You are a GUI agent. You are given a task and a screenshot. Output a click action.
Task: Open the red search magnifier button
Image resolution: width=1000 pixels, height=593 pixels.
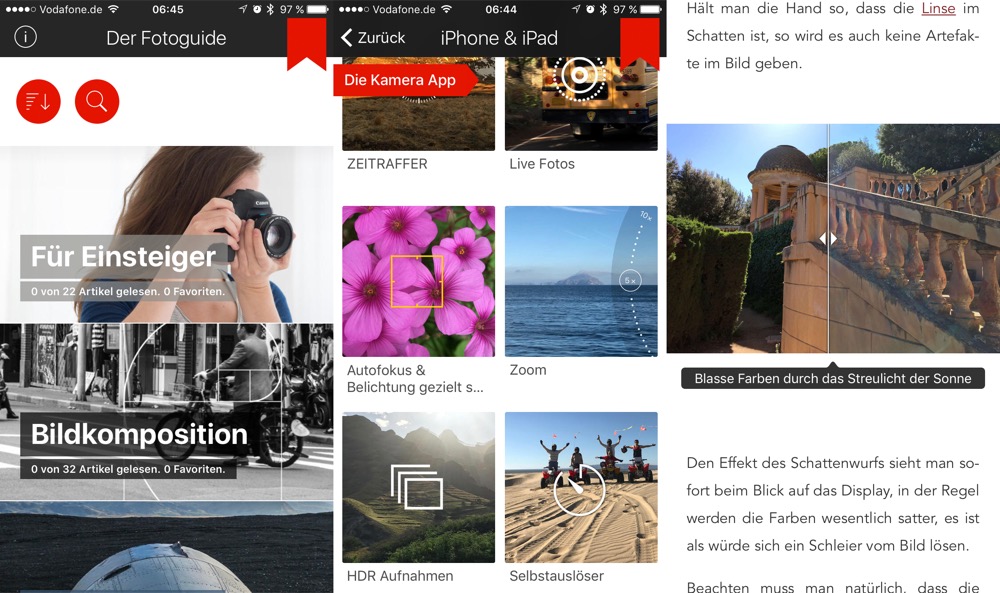[97, 101]
